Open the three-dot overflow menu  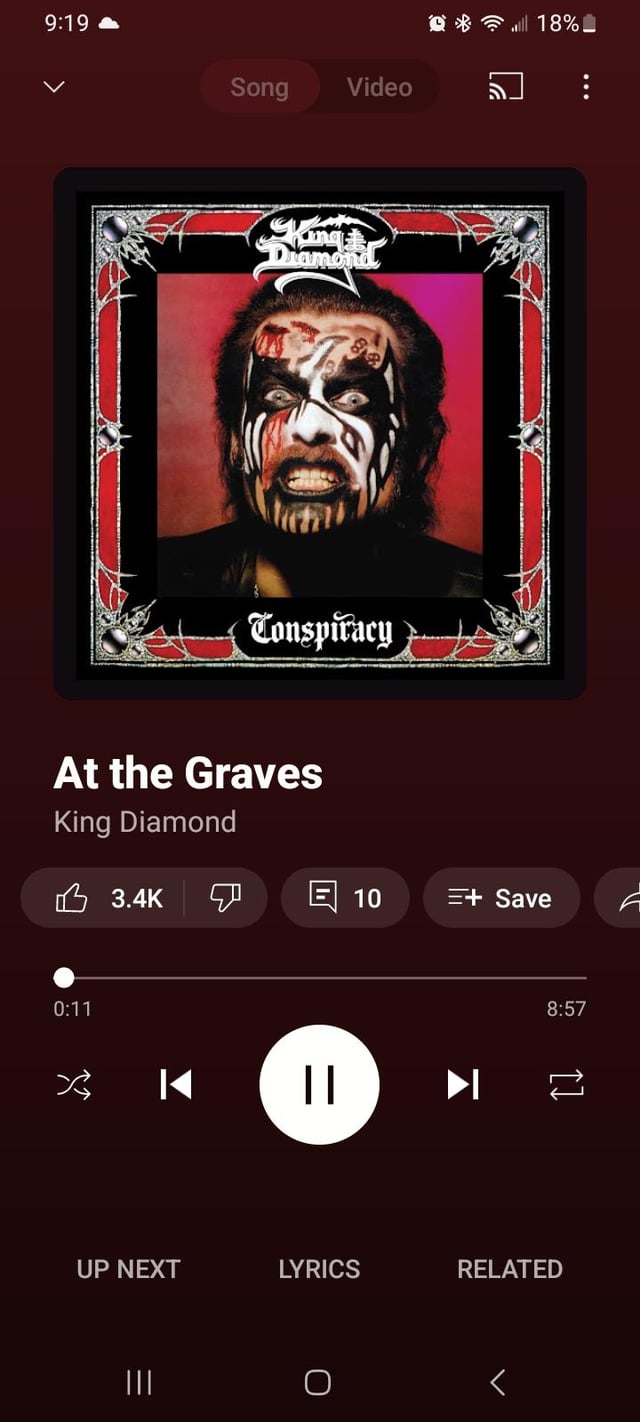586,87
